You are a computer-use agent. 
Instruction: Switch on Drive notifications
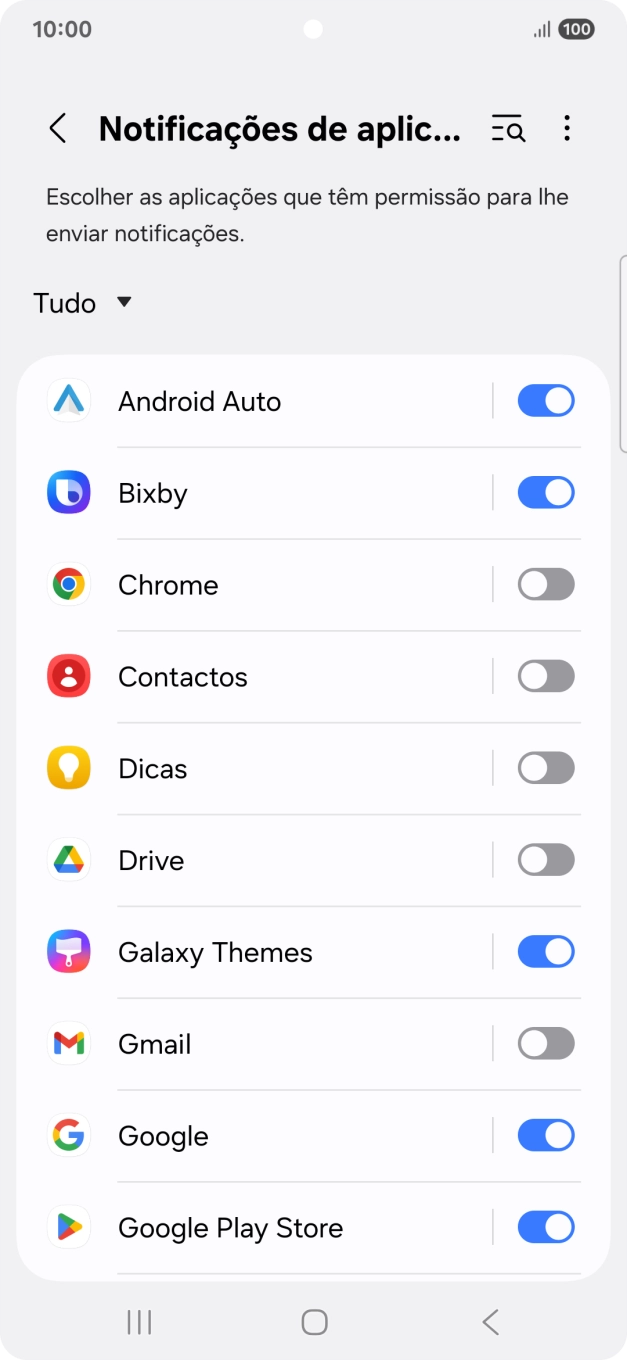pos(545,861)
